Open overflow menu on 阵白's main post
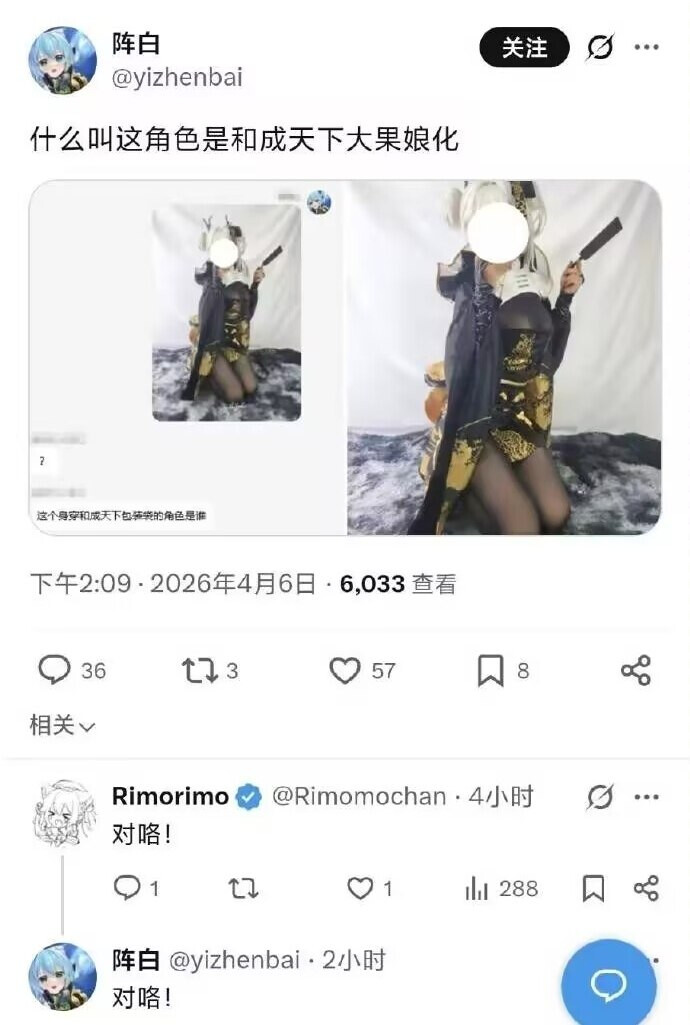The image size is (690, 1025). click(x=646, y=47)
